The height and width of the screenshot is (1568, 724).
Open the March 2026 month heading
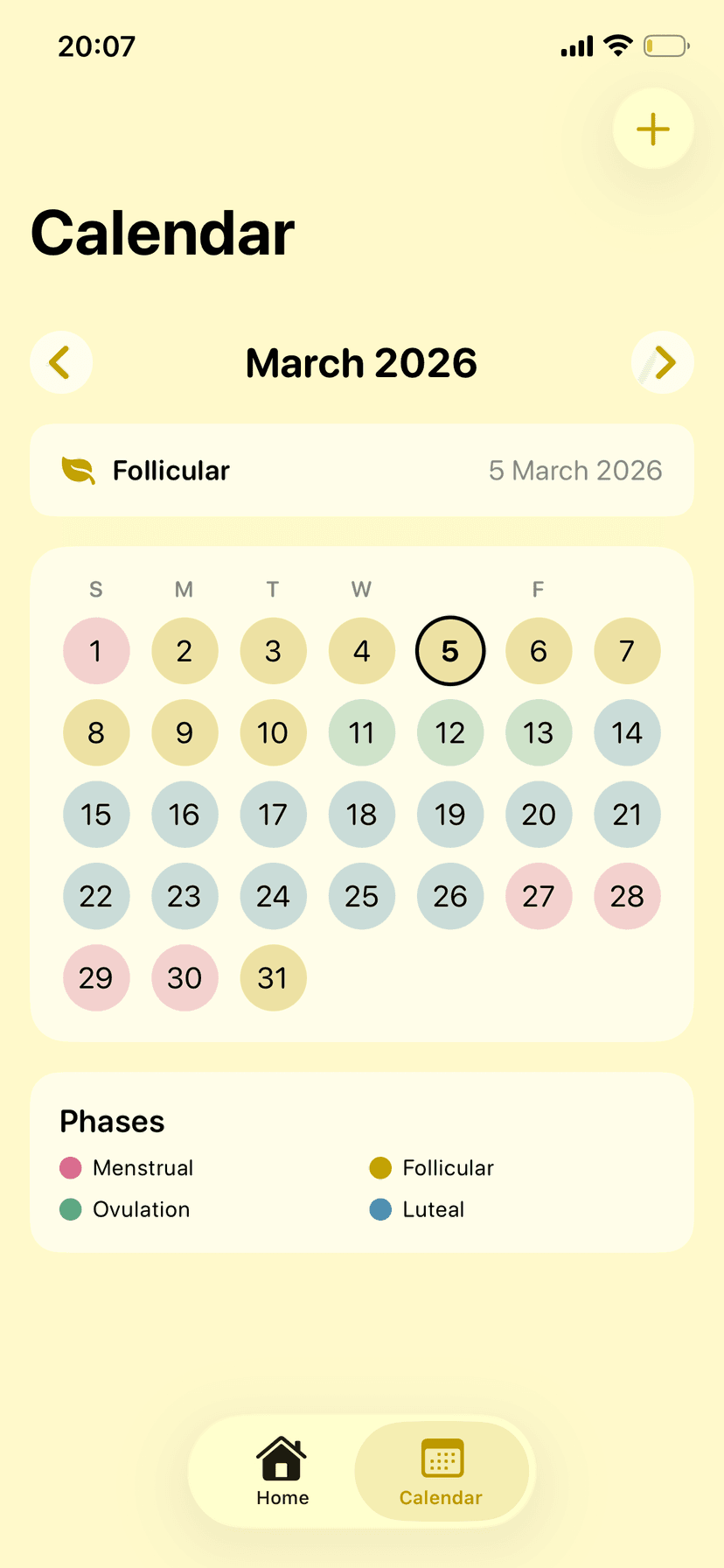pos(361,362)
